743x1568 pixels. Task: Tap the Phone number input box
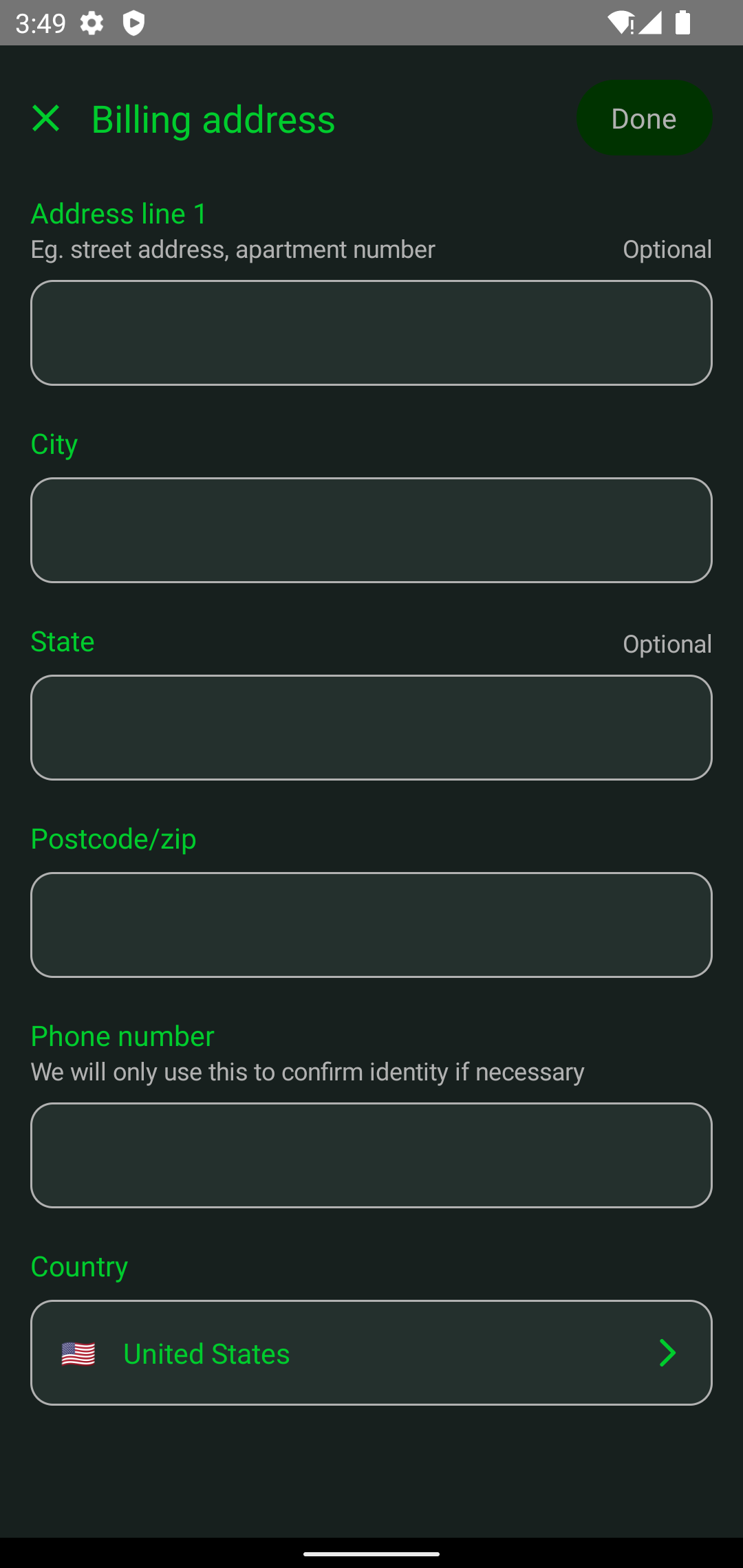pos(371,1155)
